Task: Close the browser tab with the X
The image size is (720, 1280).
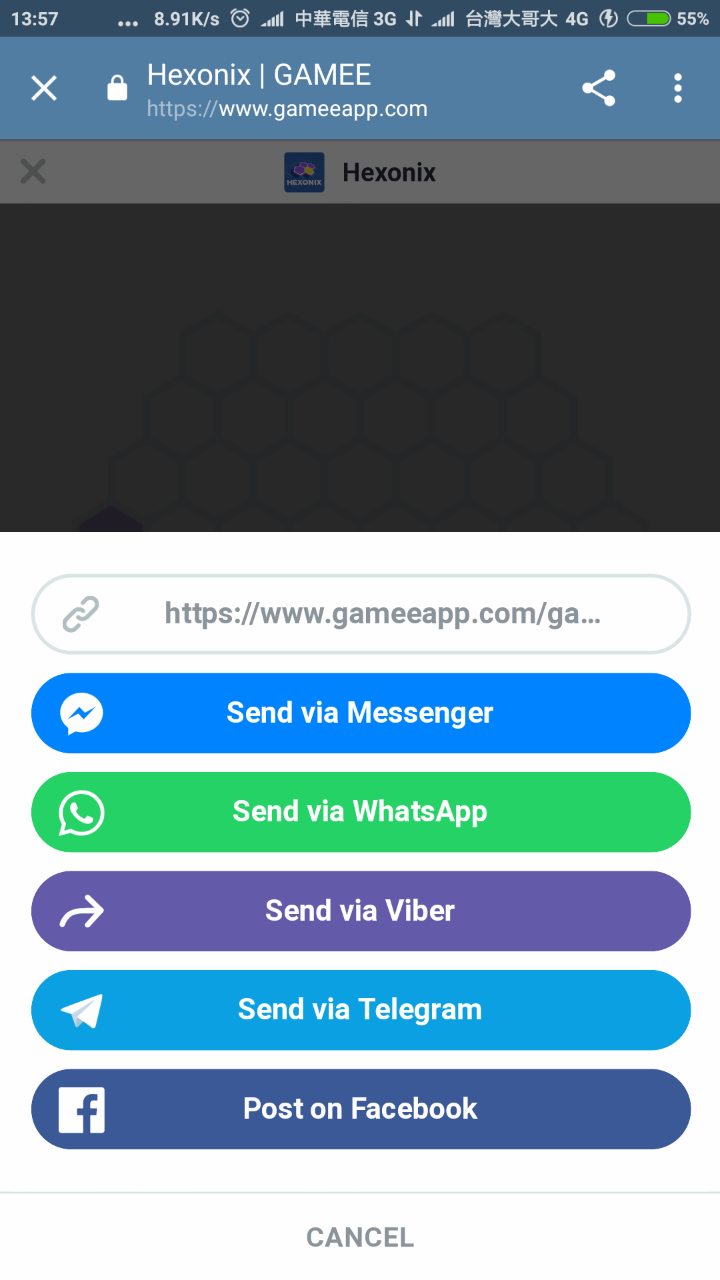Action: [x=44, y=88]
